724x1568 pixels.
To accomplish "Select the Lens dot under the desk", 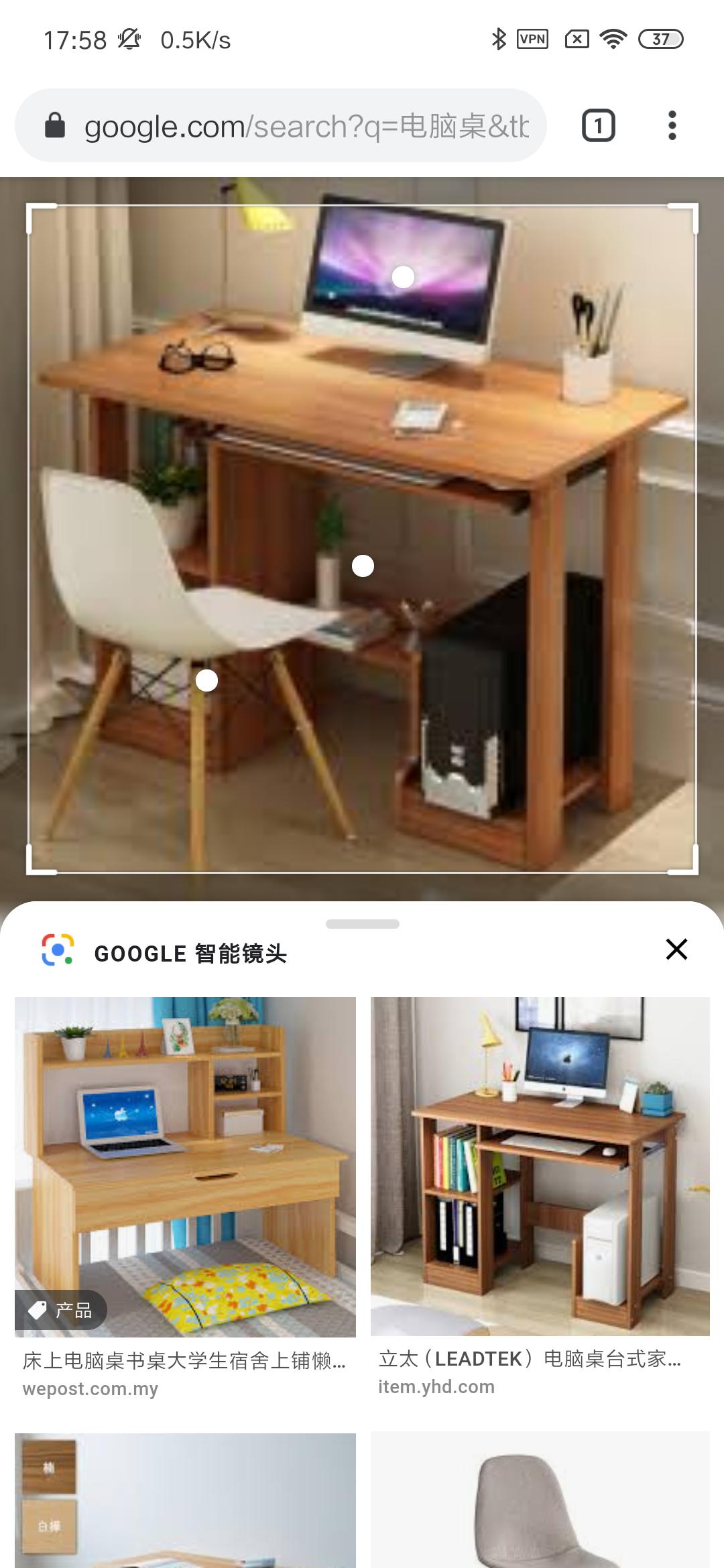I will (x=362, y=566).
